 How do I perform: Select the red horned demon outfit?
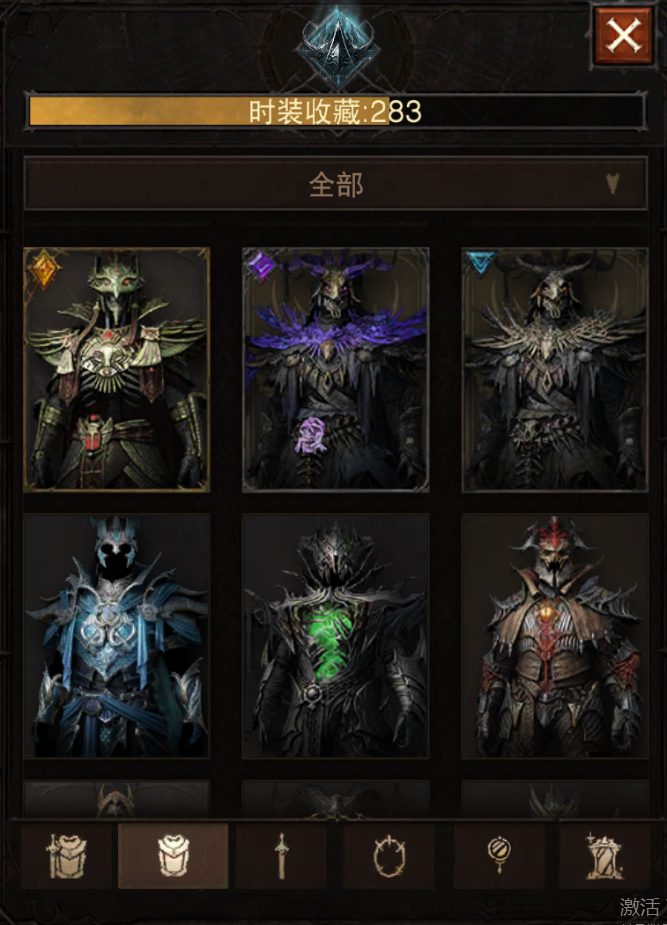555,636
